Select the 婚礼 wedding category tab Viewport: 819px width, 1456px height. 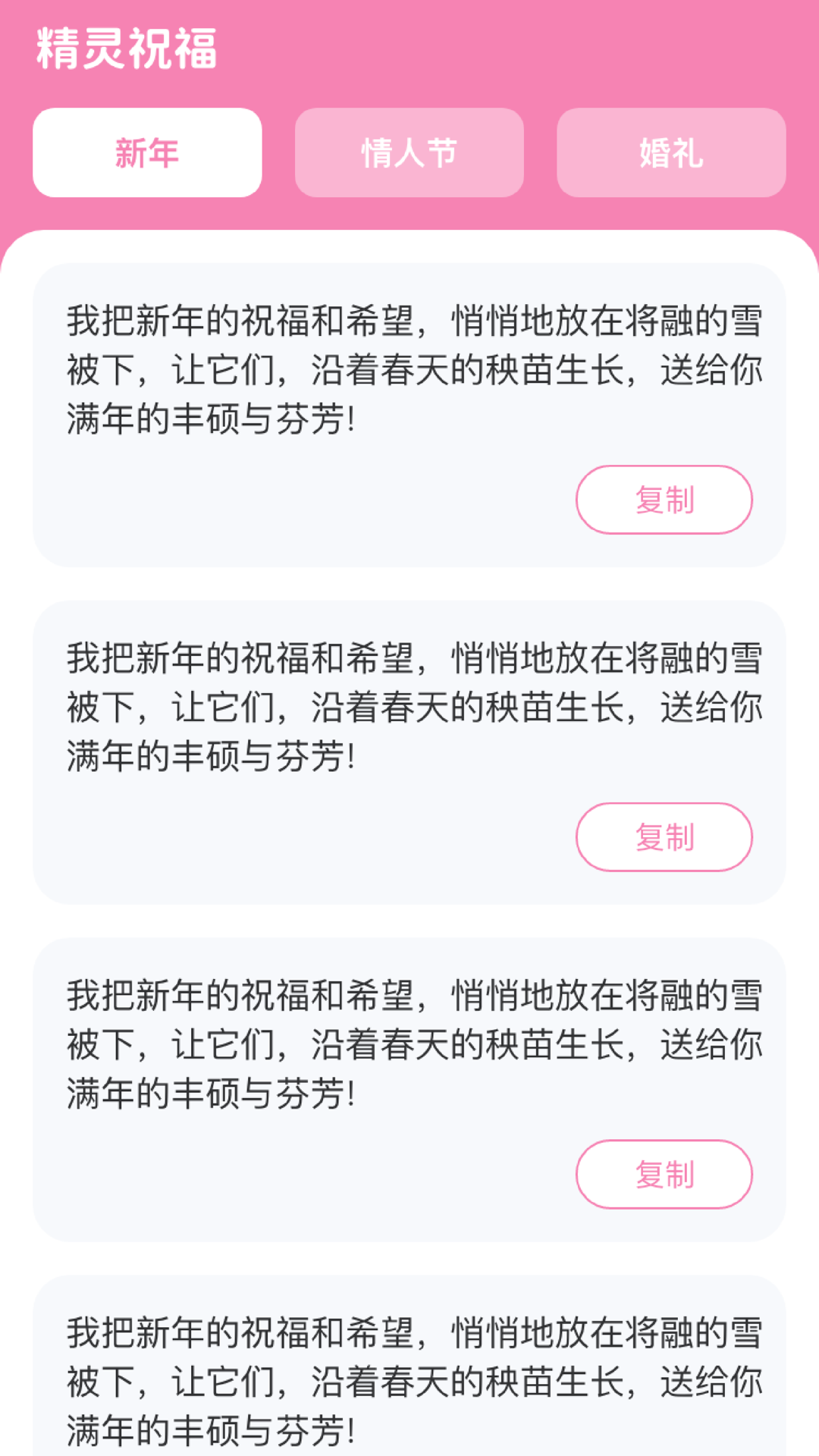click(x=671, y=151)
